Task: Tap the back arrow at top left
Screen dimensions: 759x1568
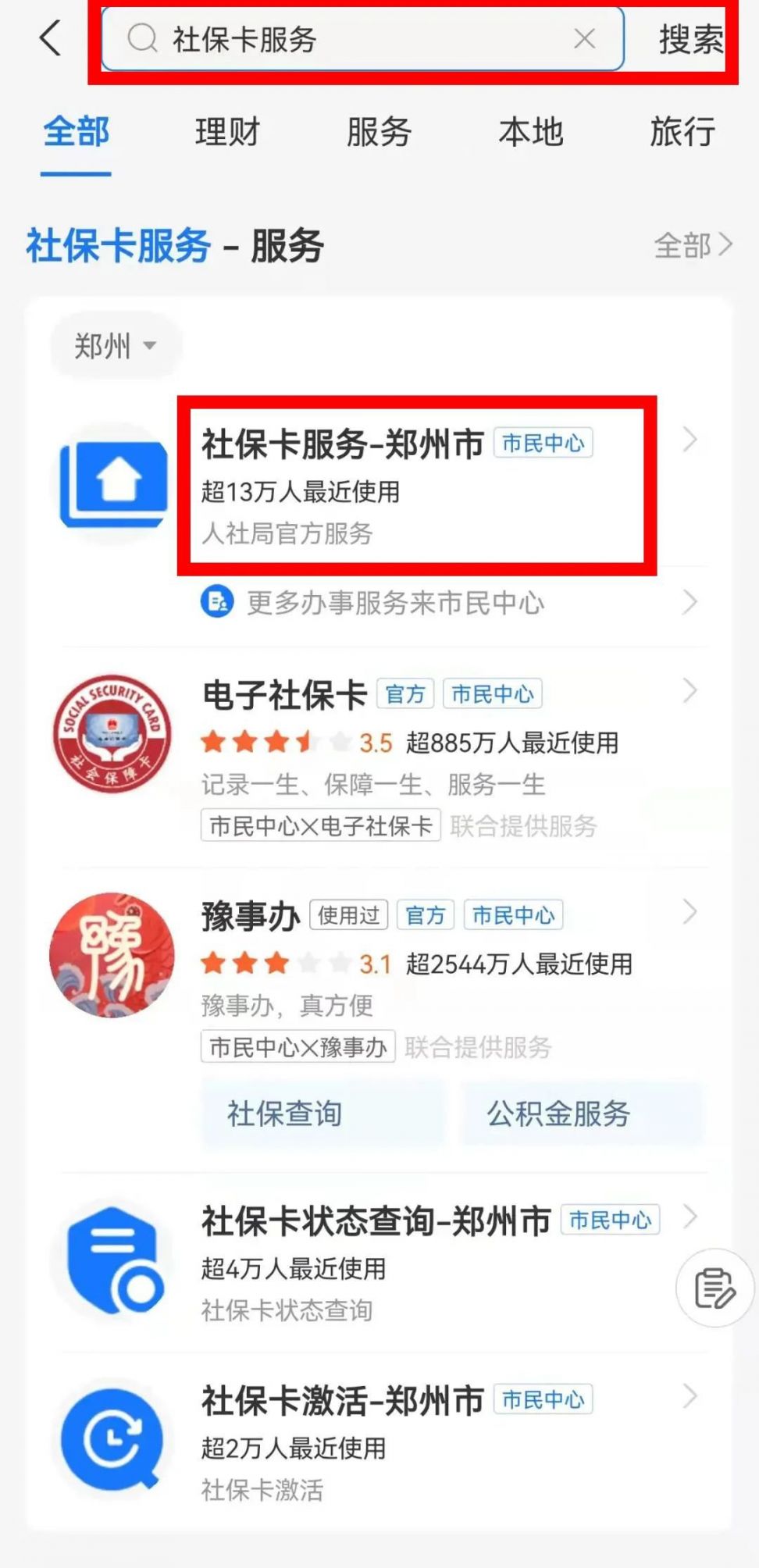Action: [x=50, y=37]
